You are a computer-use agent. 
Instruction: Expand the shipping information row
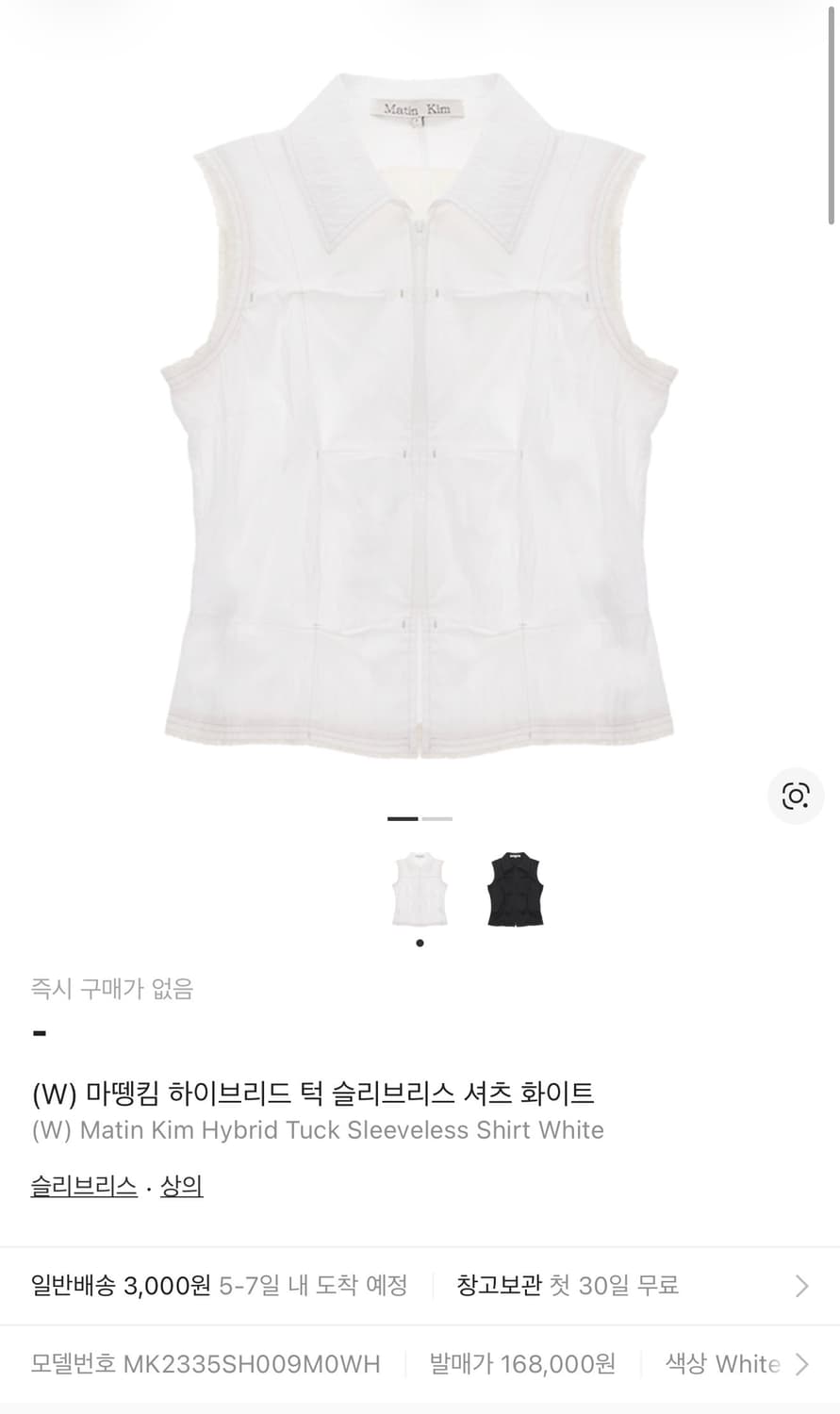pos(420,1285)
